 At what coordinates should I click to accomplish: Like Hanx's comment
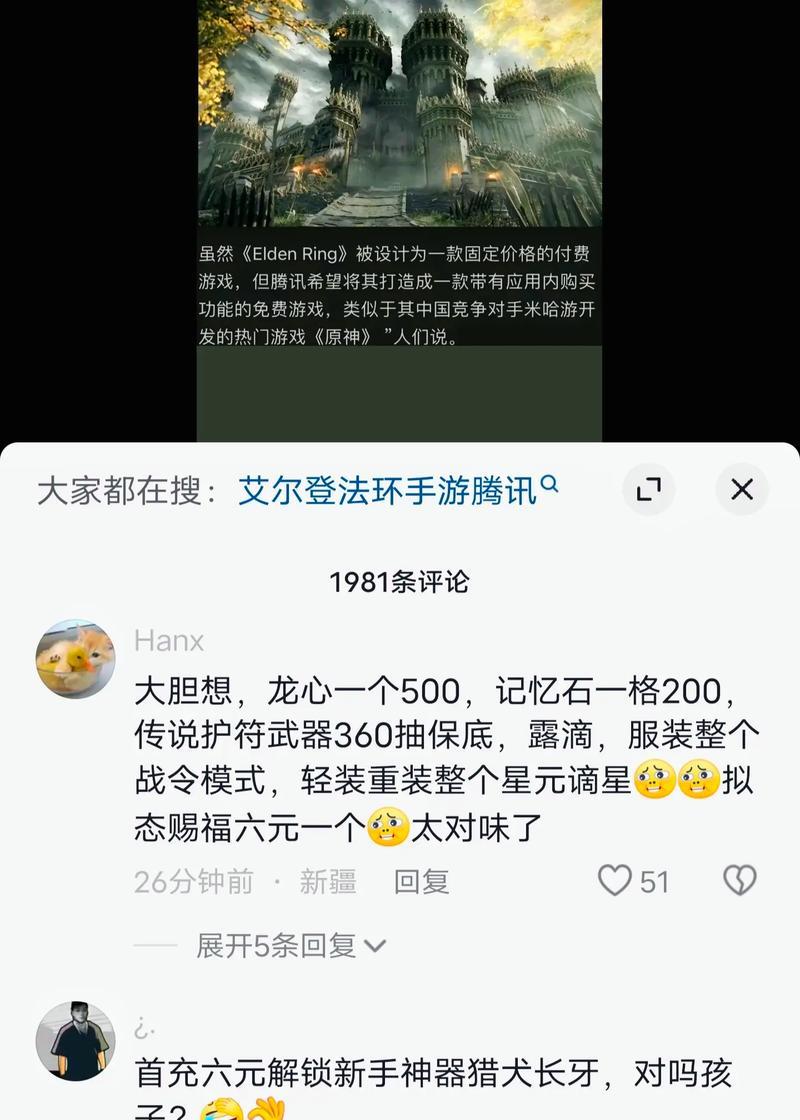pos(615,881)
